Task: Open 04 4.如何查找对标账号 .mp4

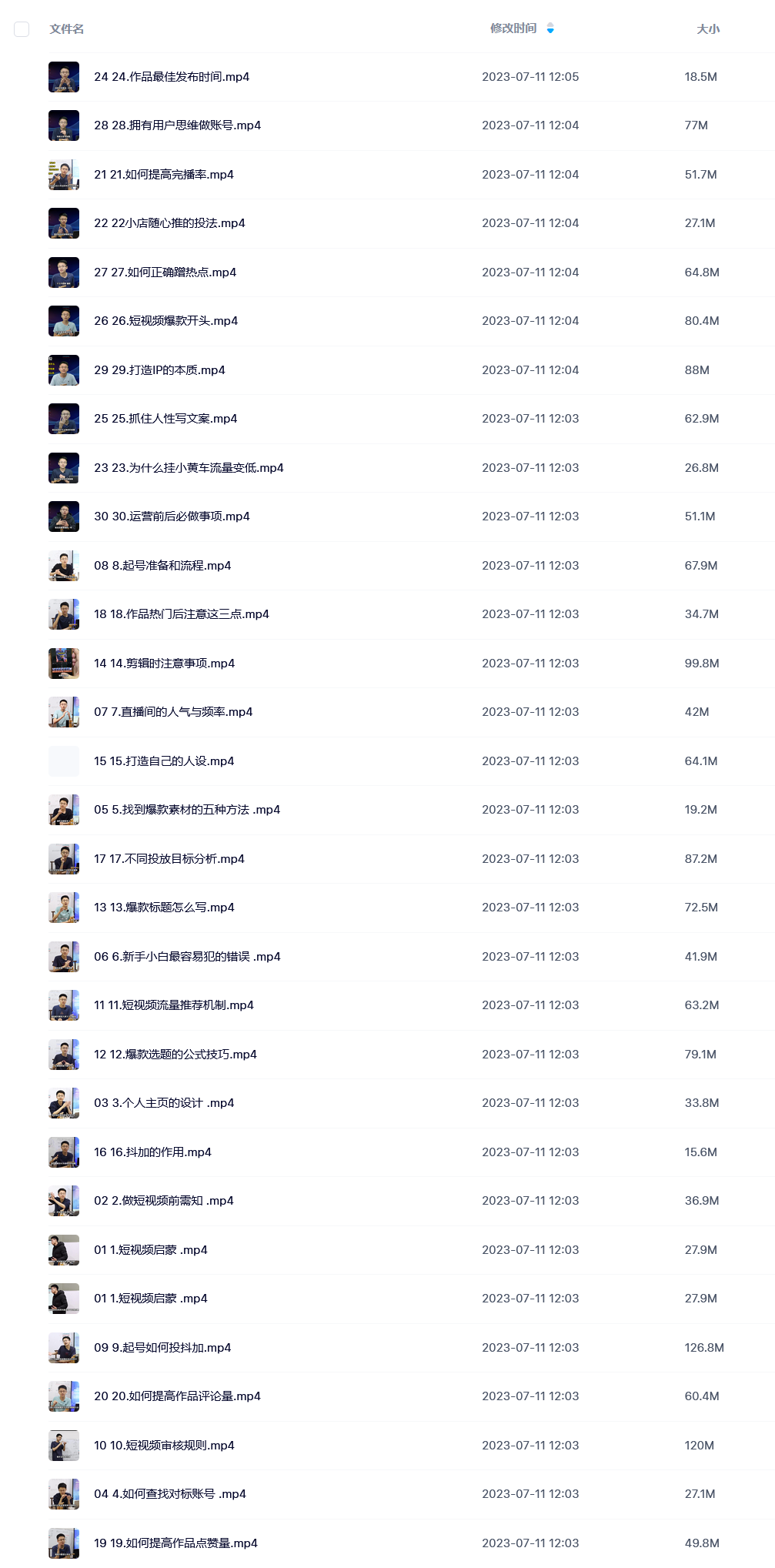Action: click(x=170, y=1494)
